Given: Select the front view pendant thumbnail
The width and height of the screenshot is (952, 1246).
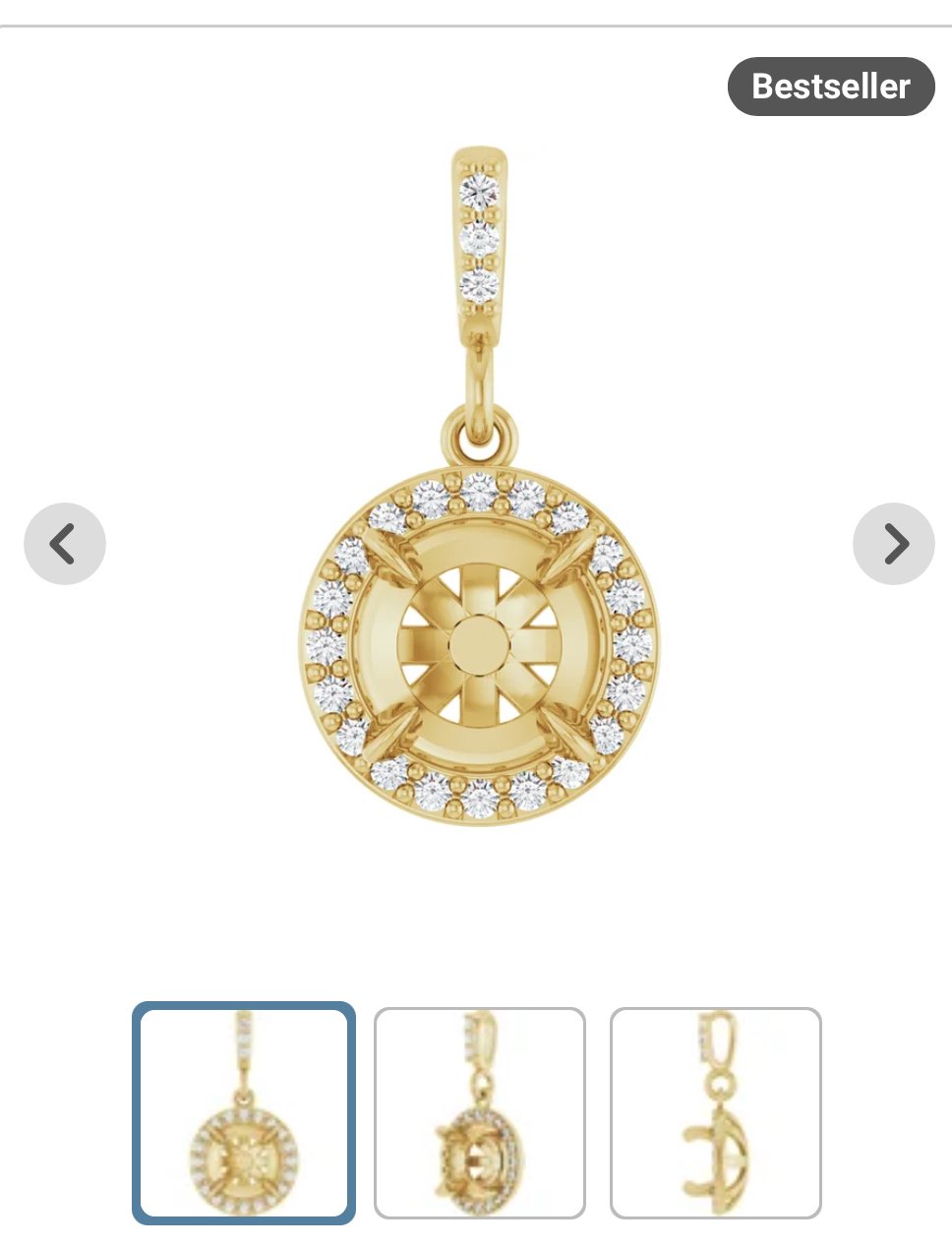Looking at the screenshot, I should [x=244, y=1112].
